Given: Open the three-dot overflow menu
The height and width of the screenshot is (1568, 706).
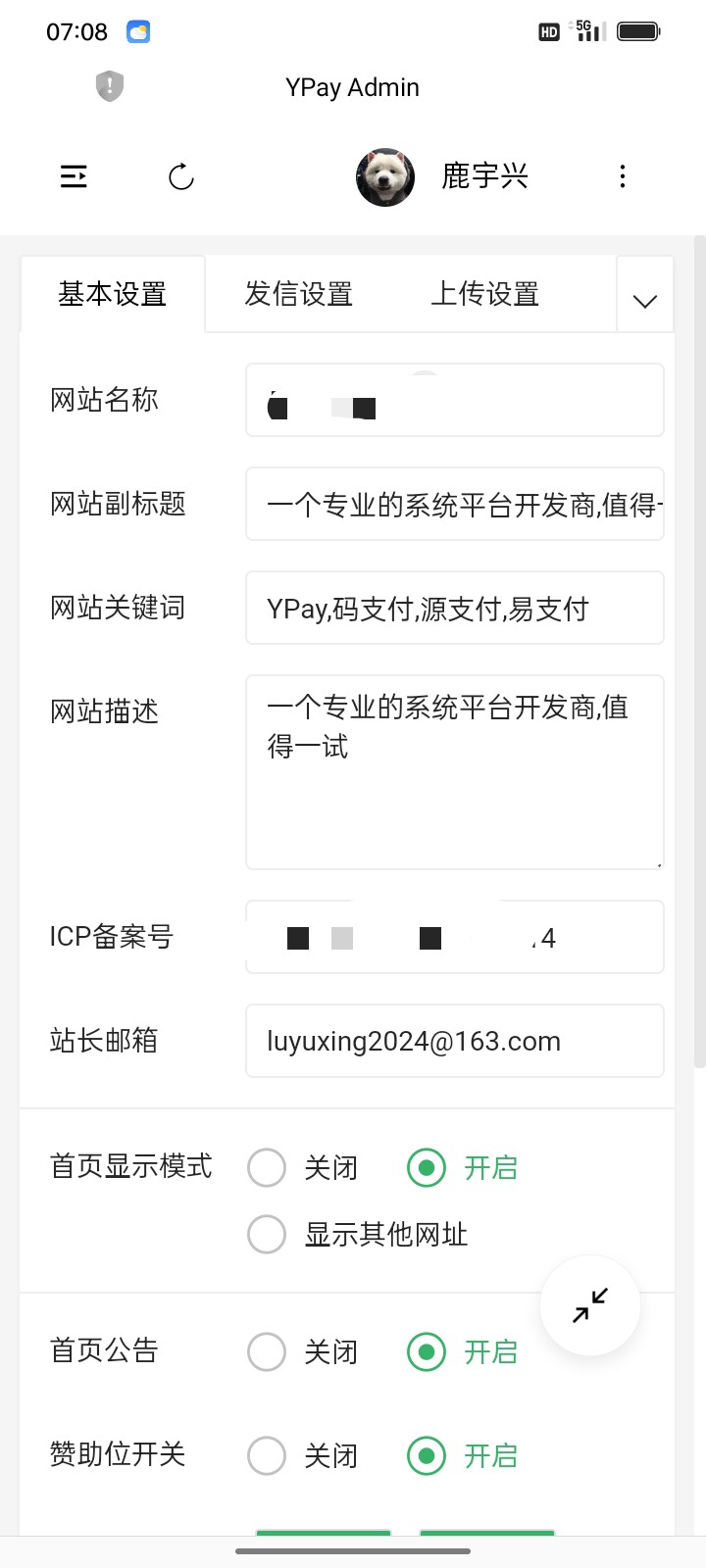Looking at the screenshot, I should pos(622,176).
